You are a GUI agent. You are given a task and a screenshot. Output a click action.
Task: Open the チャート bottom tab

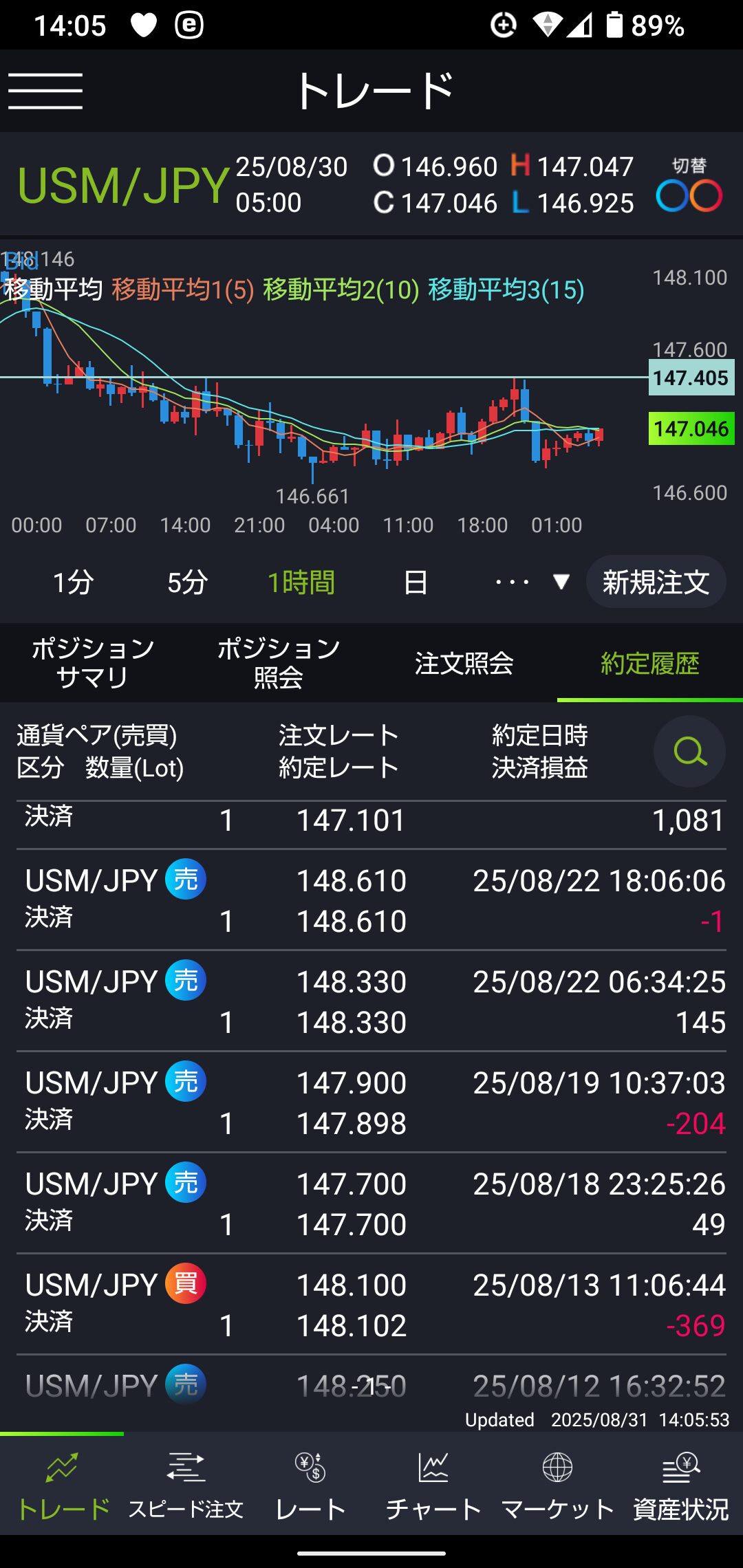(x=433, y=1484)
